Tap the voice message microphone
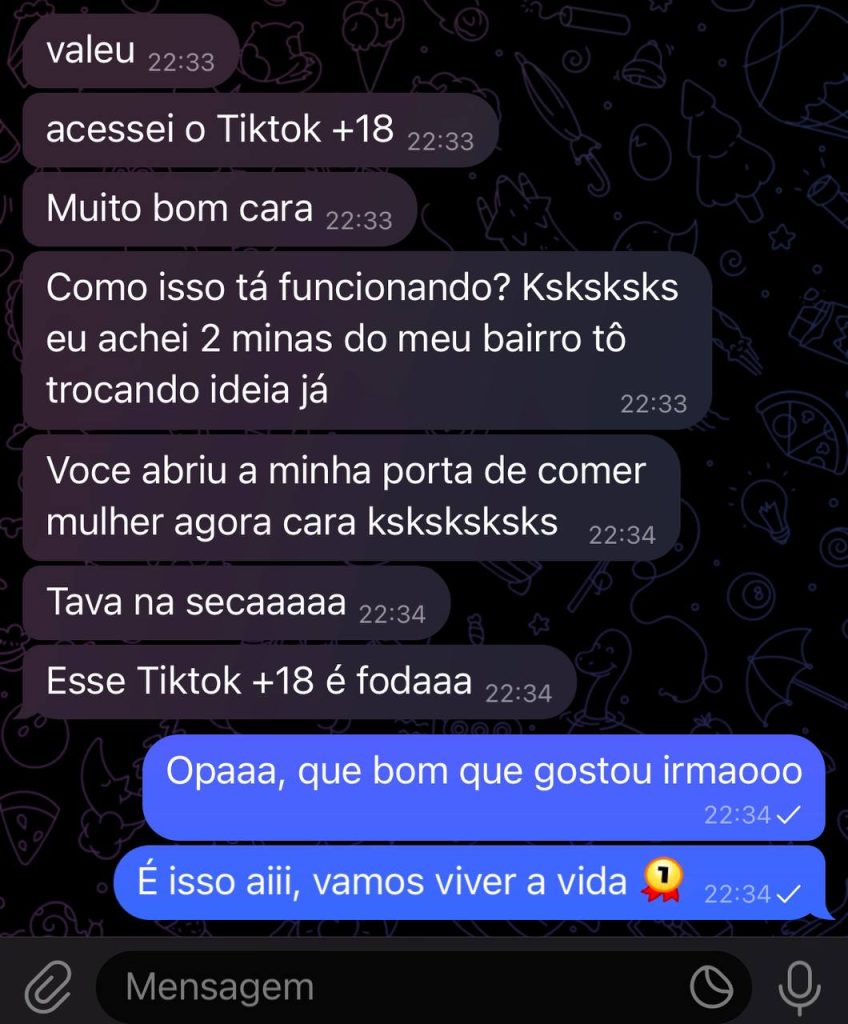This screenshot has width=848, height=1024. (x=798, y=988)
